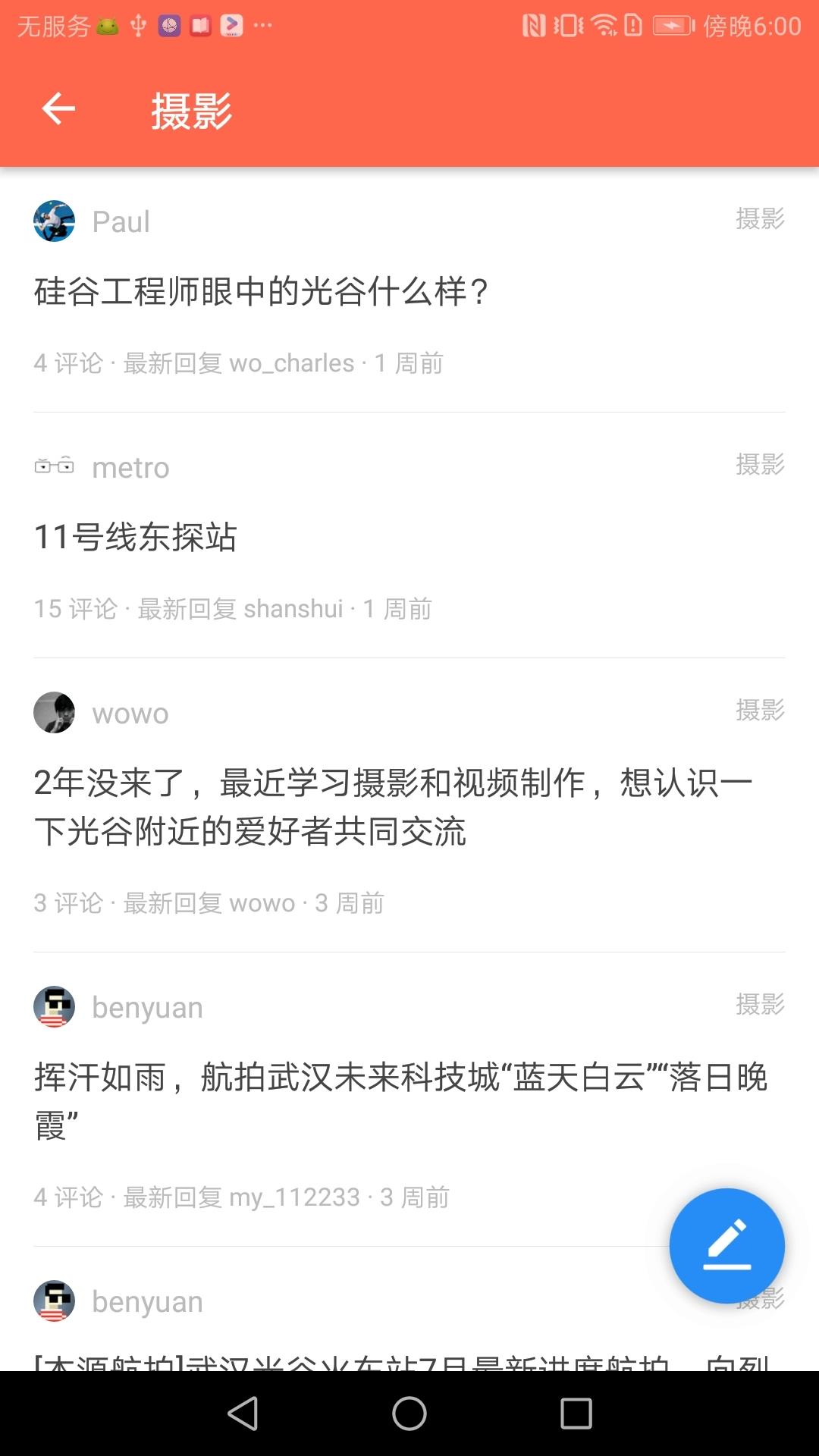819x1456 pixels.
Task: Tap the 摄影 tag on Paul's post
Action: coord(759,219)
